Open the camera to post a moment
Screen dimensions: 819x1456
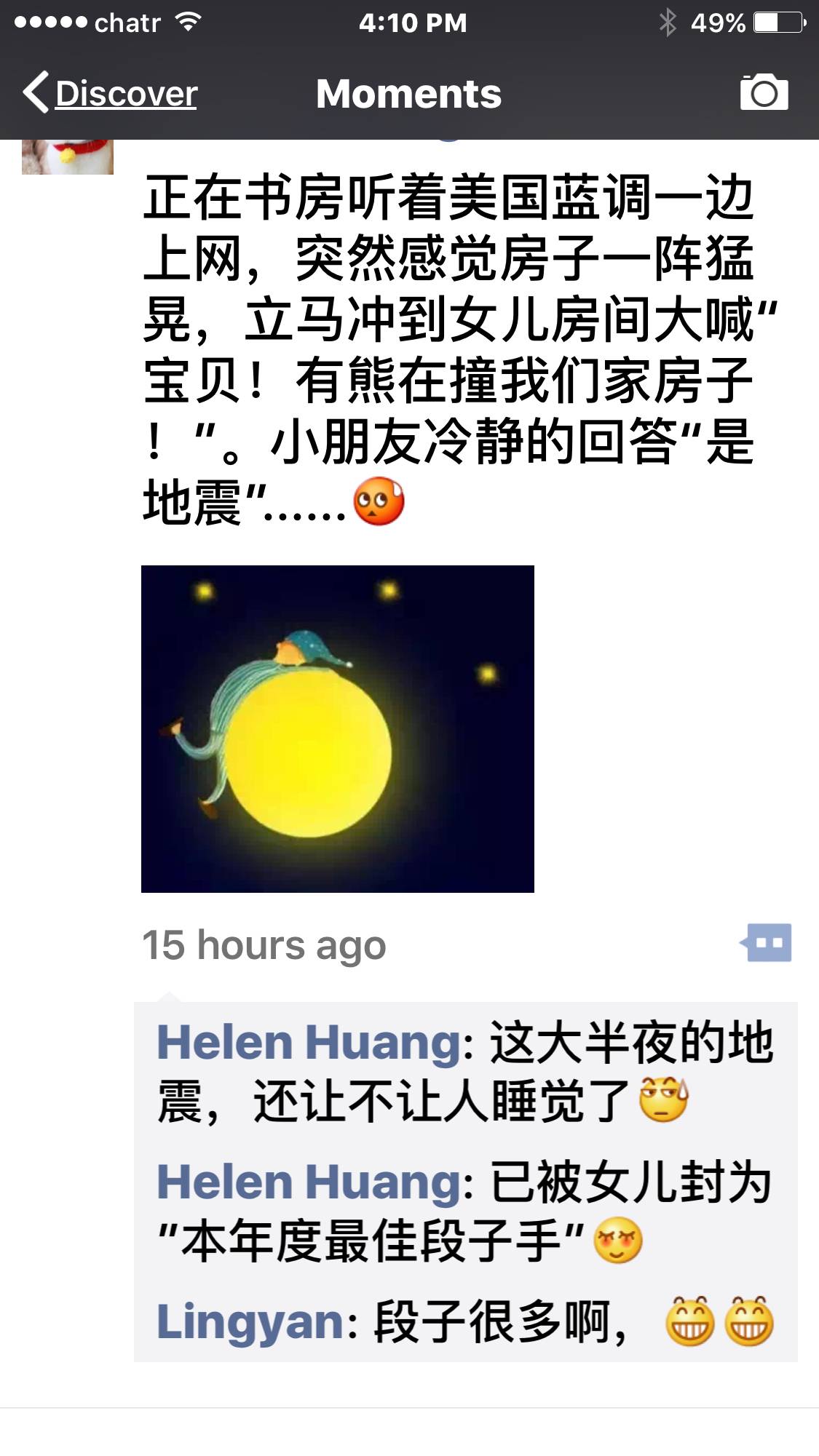click(x=764, y=92)
